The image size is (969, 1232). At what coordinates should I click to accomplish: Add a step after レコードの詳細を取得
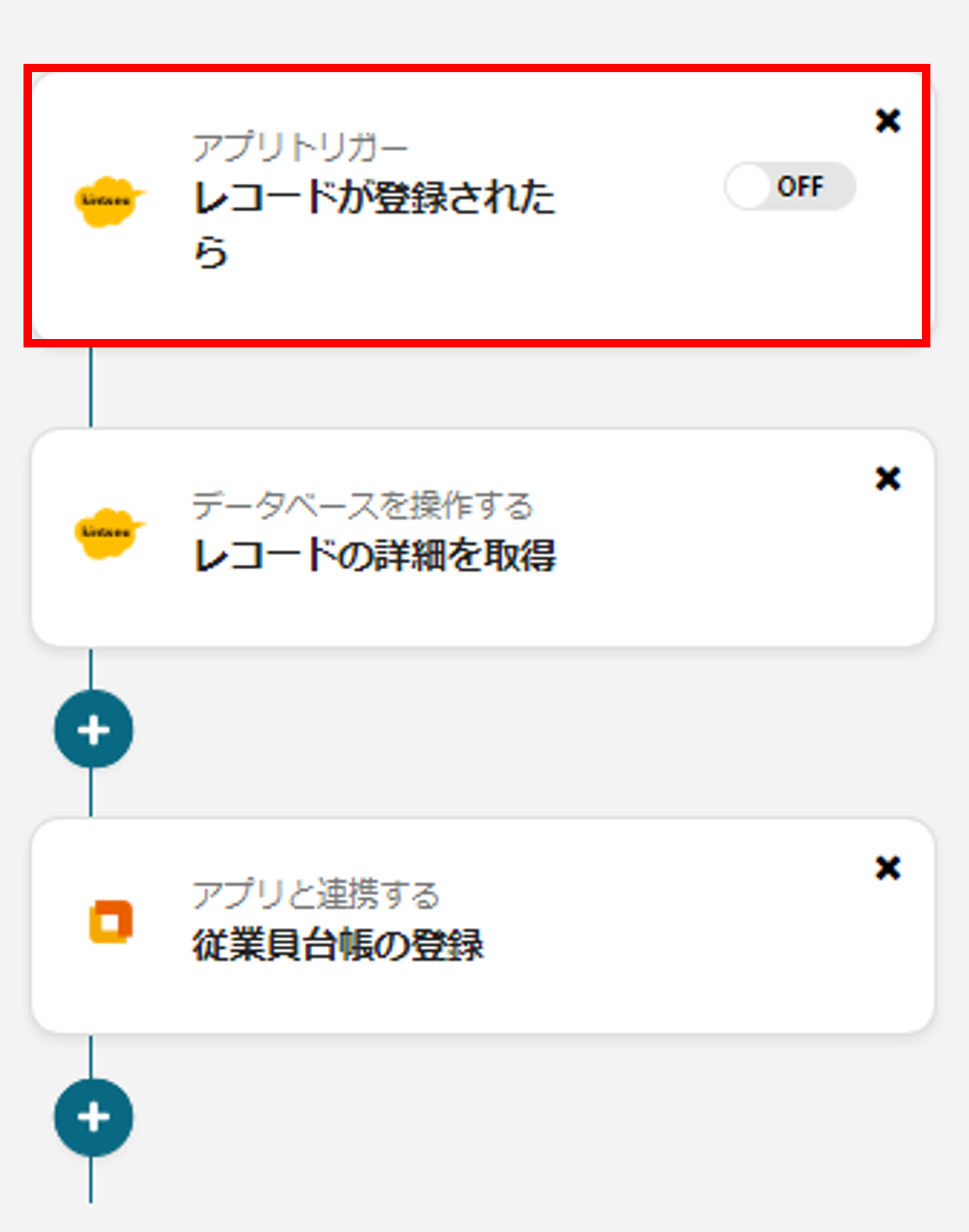[x=93, y=730]
